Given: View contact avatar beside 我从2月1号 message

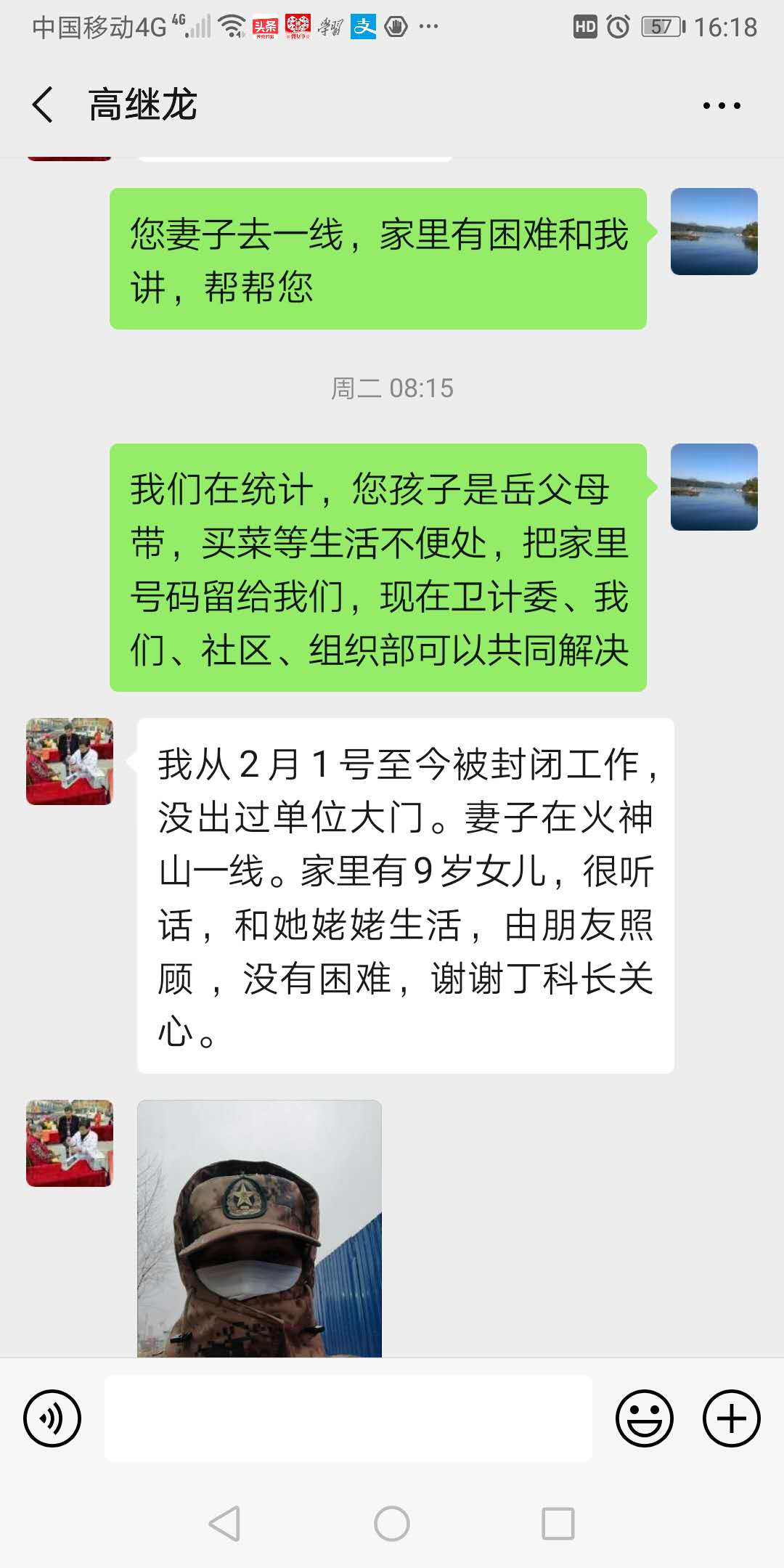Looking at the screenshot, I should (70, 761).
